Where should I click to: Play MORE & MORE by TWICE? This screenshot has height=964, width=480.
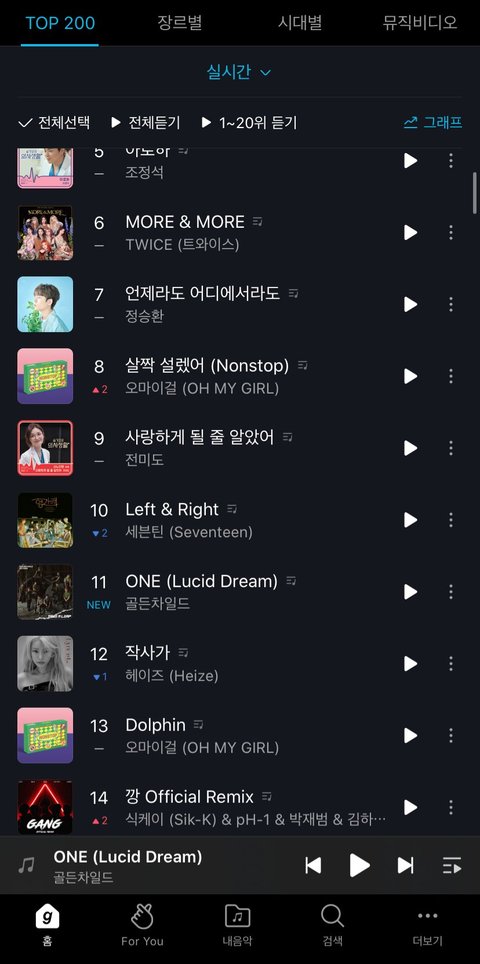point(410,232)
